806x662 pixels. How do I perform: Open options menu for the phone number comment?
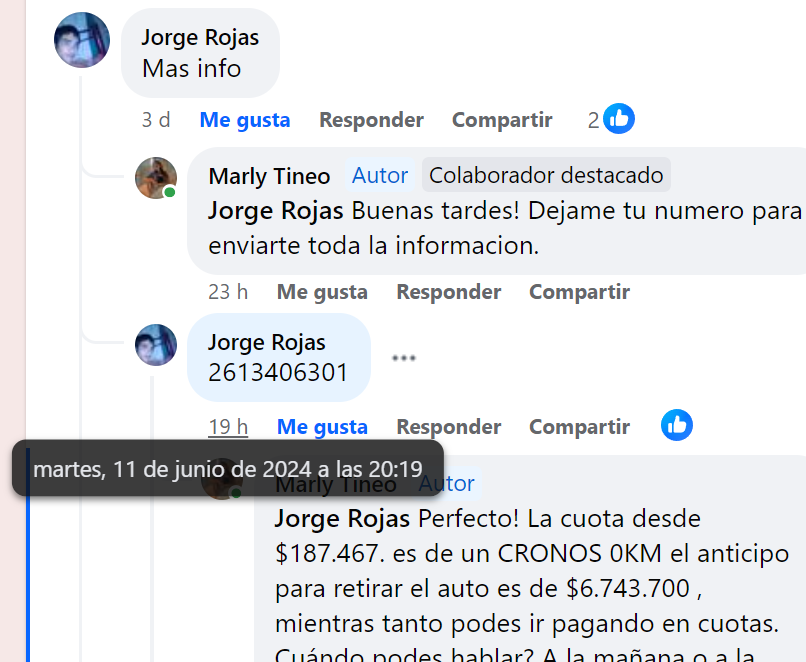403,358
